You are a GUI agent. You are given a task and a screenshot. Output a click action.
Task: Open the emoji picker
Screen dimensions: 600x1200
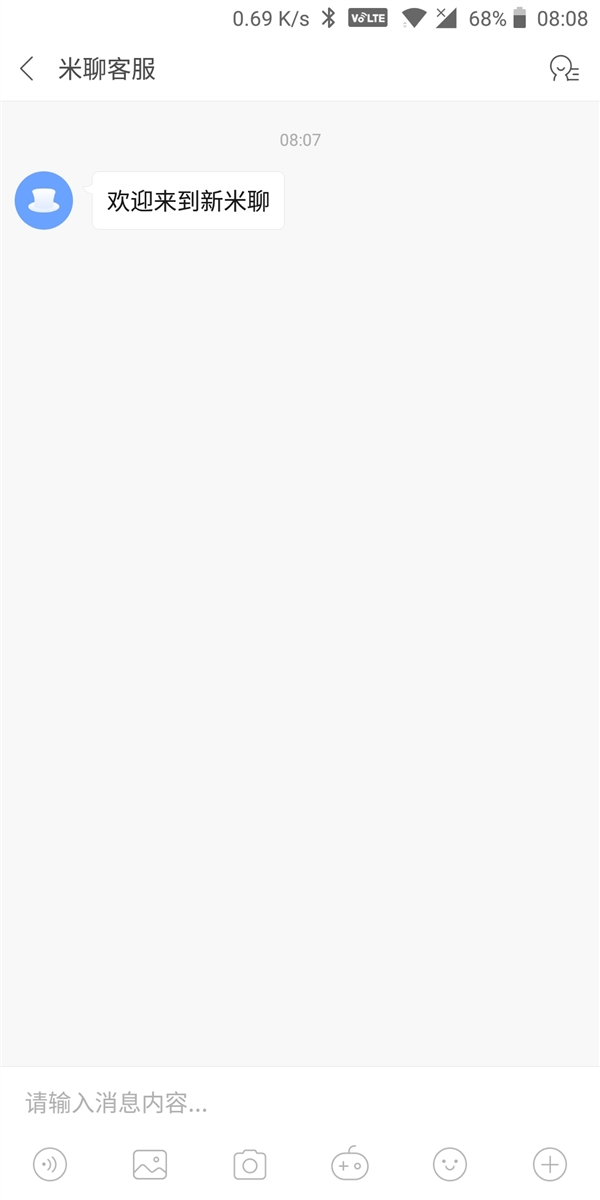click(450, 1164)
